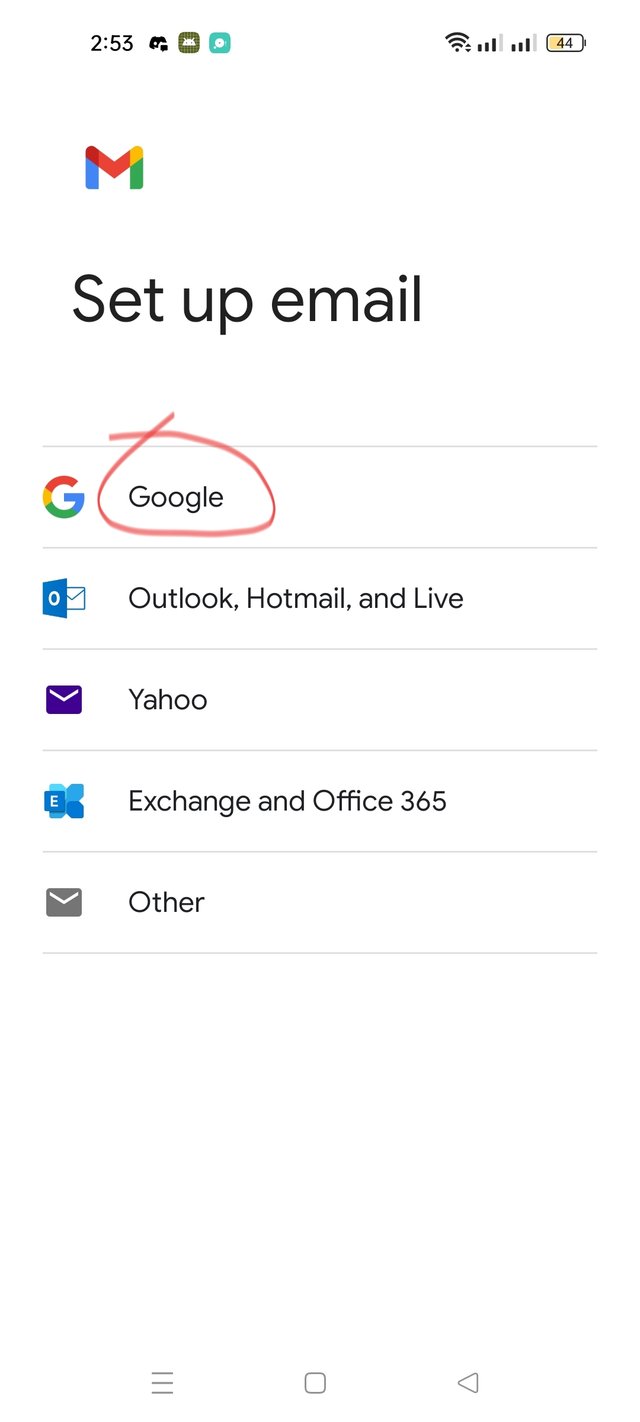Return to the home screen
Screen dimensions: 640x1422
point(315,1382)
